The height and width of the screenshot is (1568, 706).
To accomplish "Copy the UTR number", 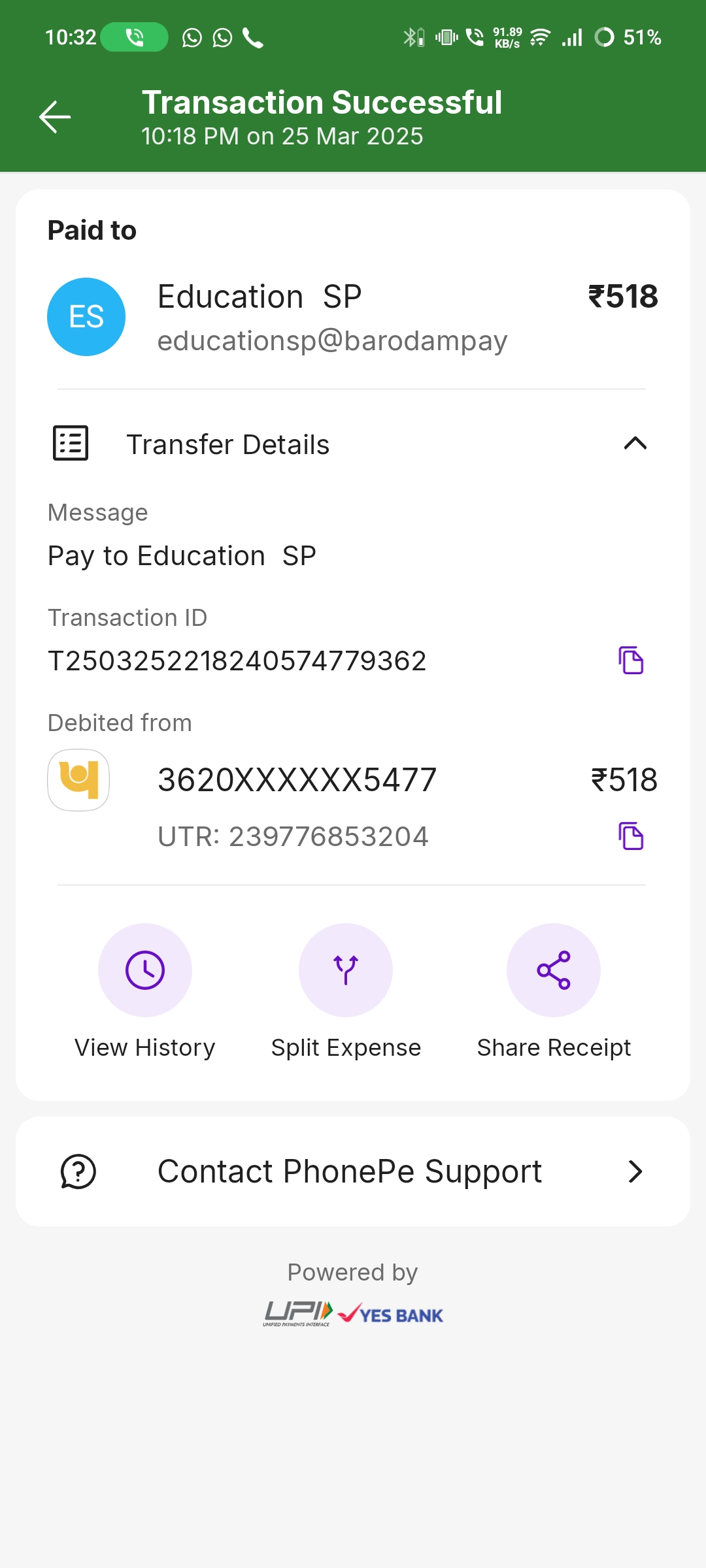I will (631, 836).
